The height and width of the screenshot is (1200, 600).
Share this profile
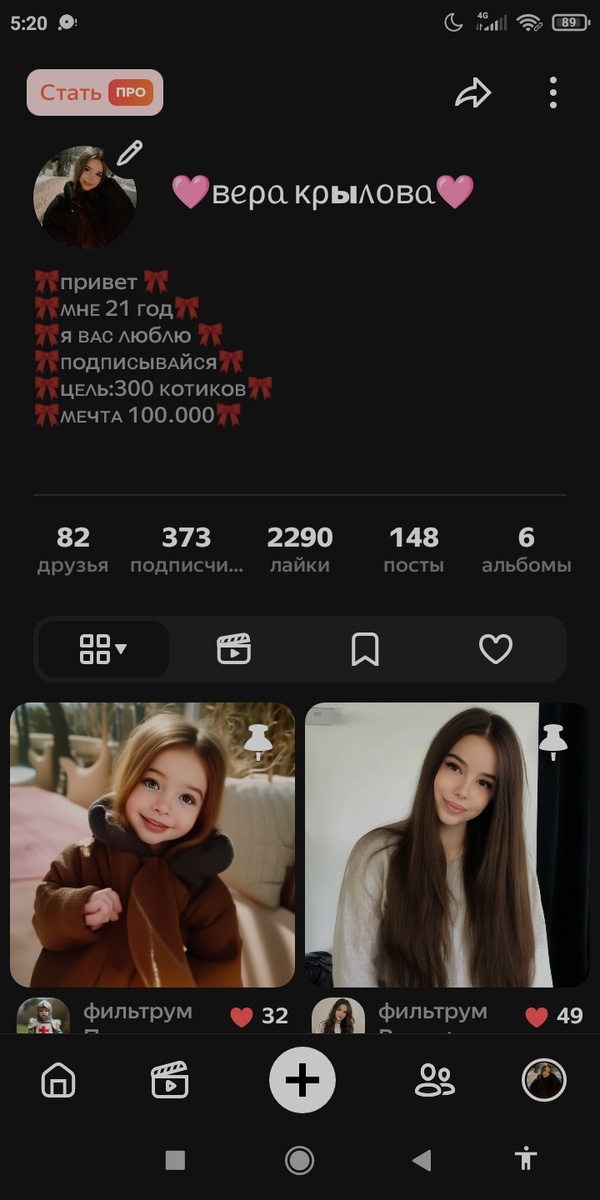(473, 94)
